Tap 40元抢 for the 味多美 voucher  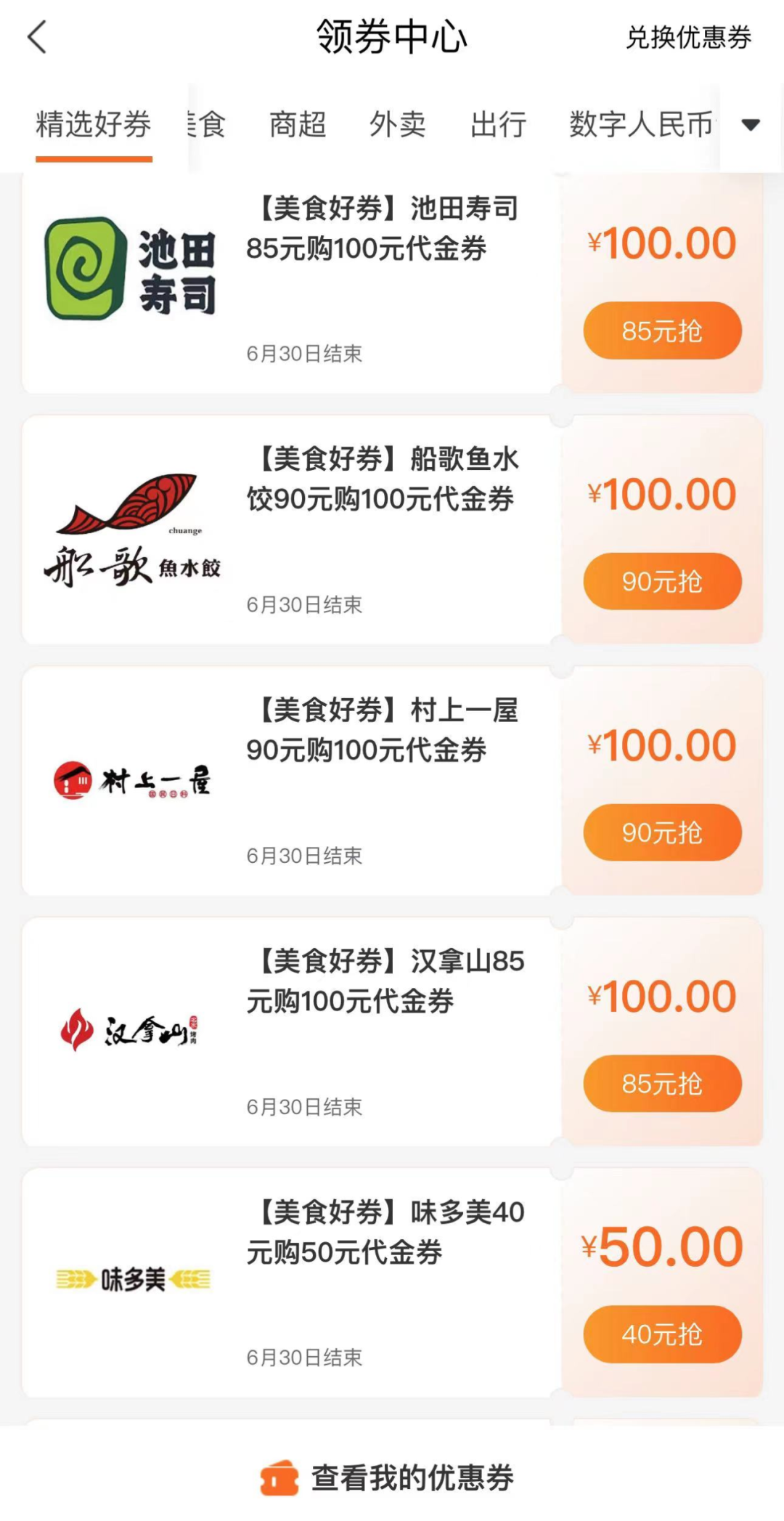662,1334
